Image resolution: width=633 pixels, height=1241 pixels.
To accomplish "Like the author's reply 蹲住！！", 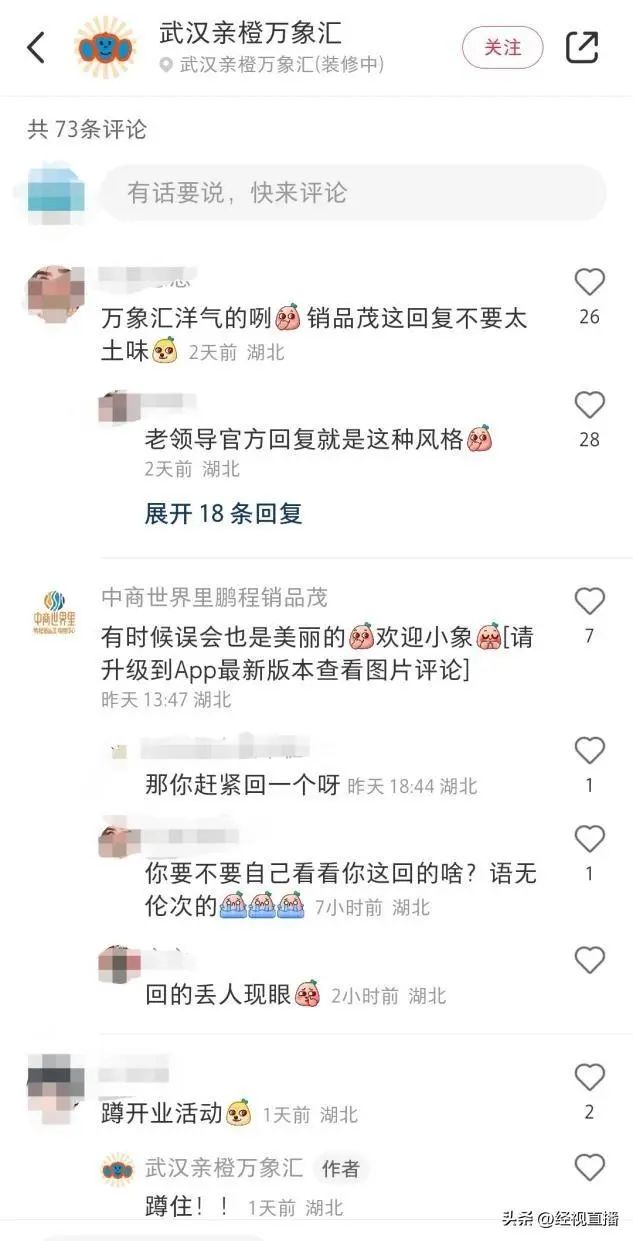I will click(x=589, y=1167).
